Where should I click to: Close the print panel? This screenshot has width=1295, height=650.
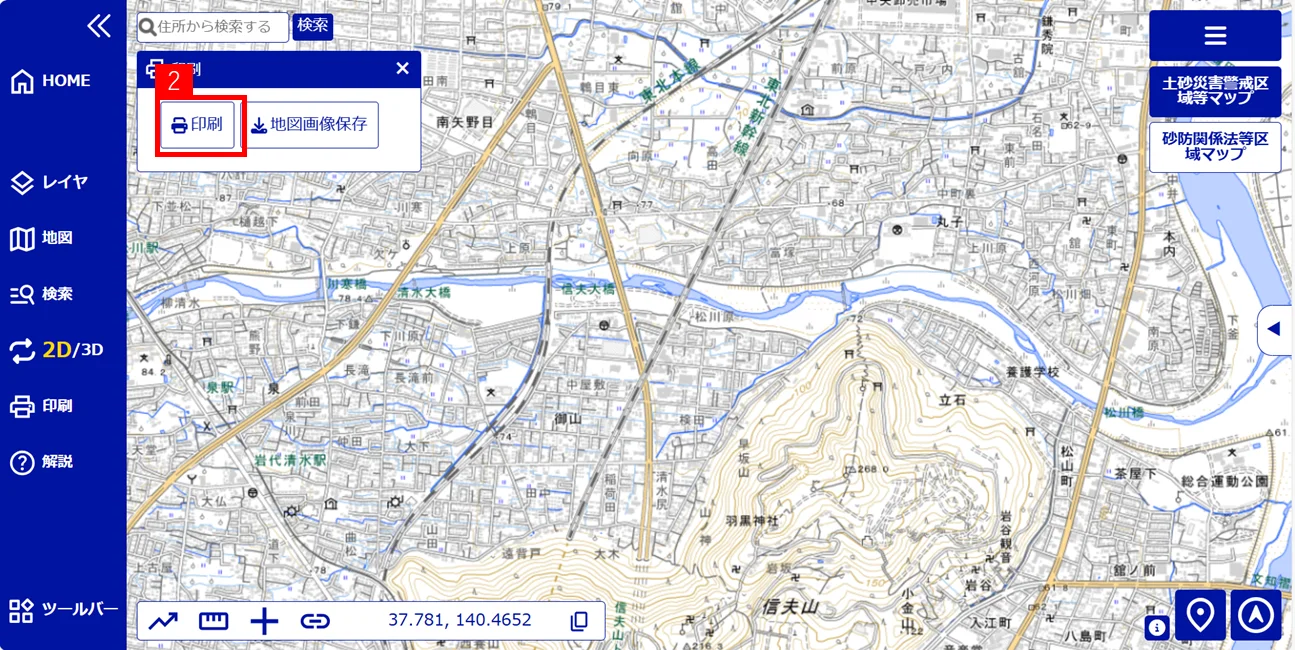click(x=402, y=68)
